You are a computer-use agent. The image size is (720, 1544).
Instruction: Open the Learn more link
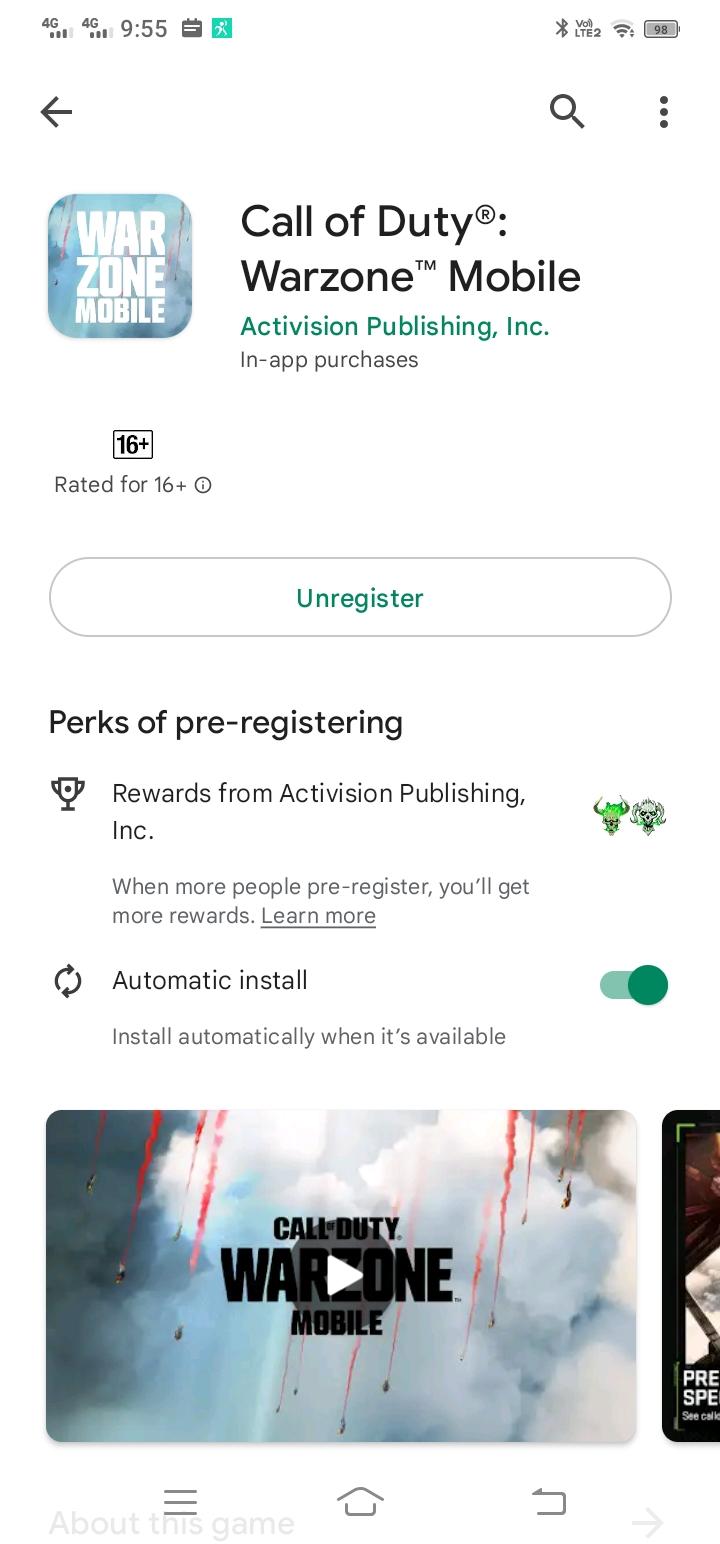pos(318,916)
